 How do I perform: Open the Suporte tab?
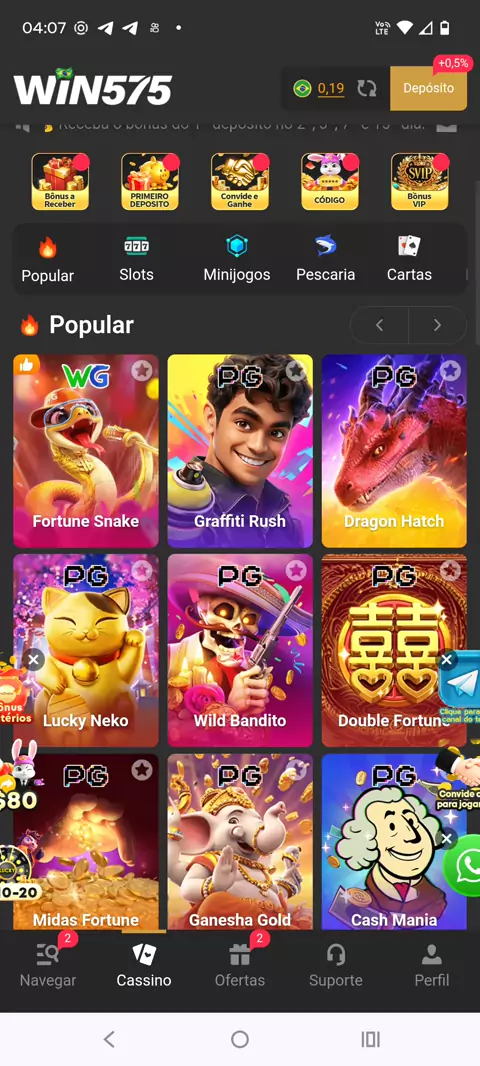pyautogui.click(x=336, y=966)
